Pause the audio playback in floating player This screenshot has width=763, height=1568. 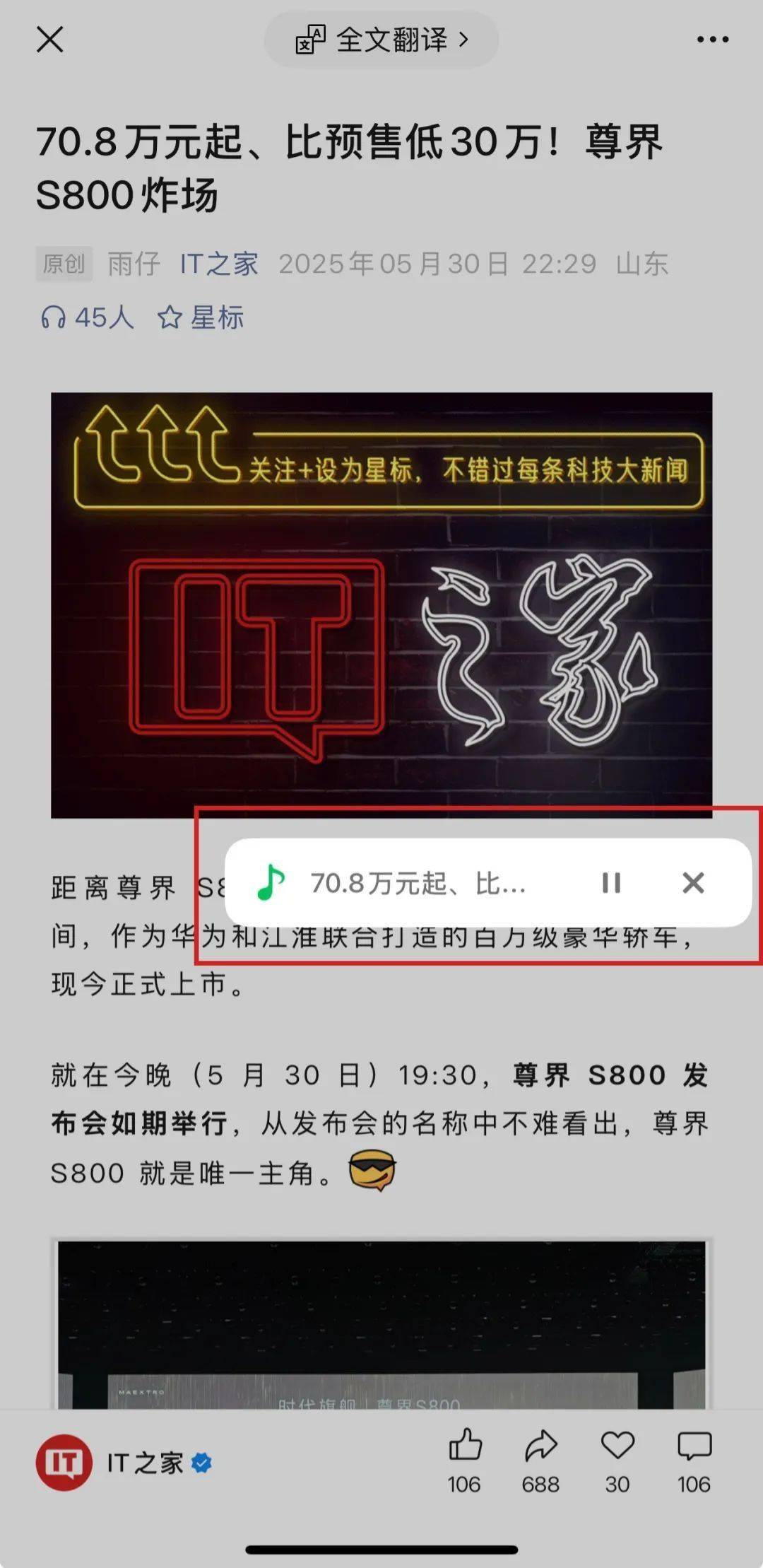coord(611,882)
